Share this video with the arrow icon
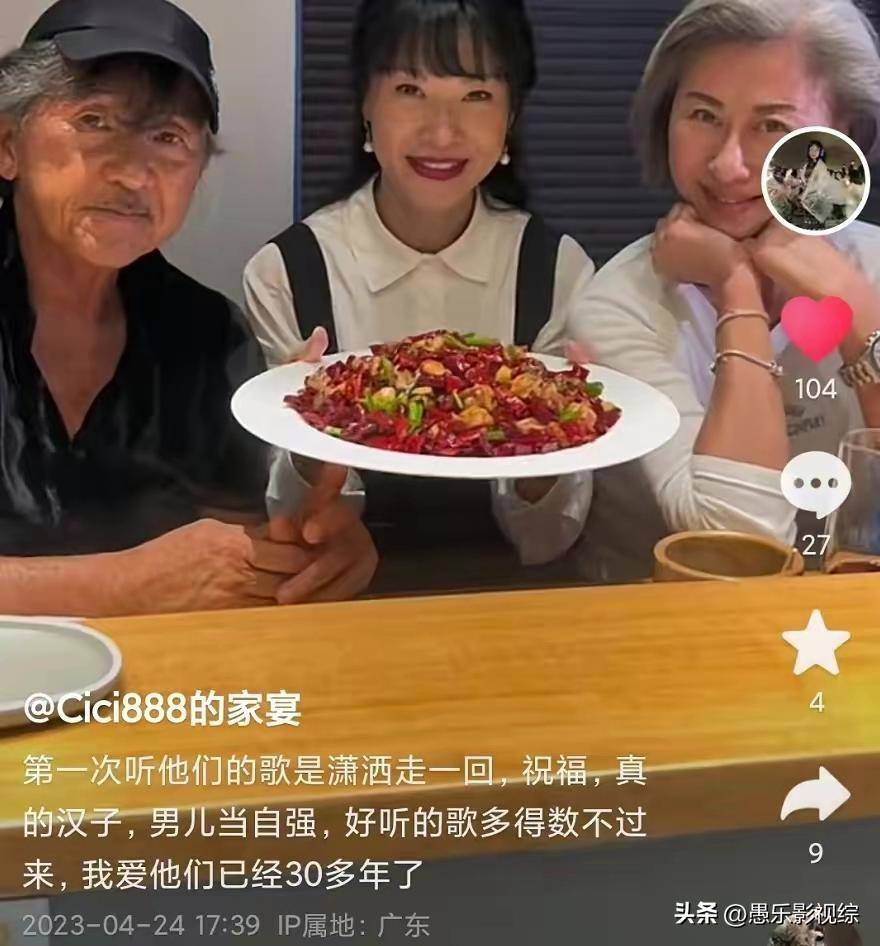Screen dimensions: 880x946 816,795
